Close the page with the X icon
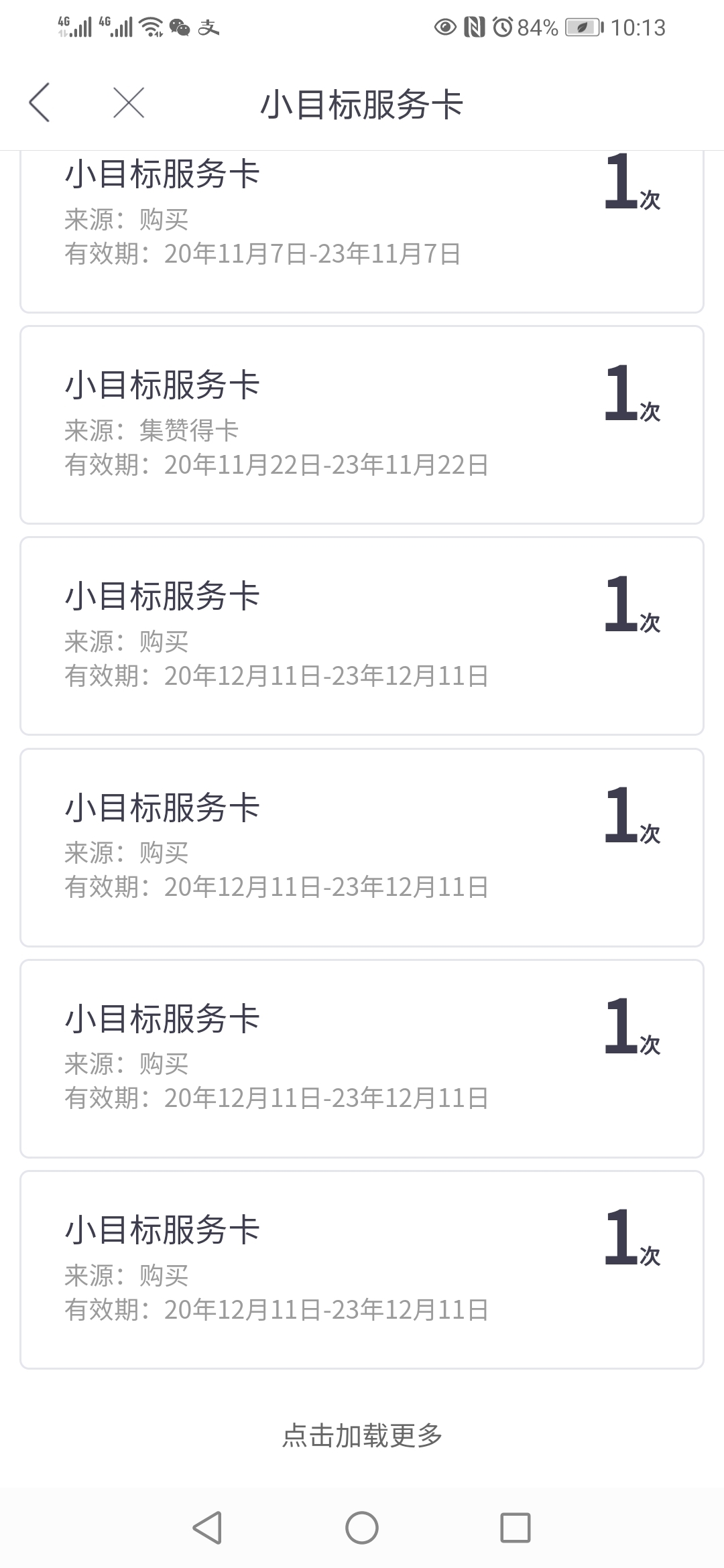Image resolution: width=724 pixels, height=1568 pixels. tap(129, 103)
